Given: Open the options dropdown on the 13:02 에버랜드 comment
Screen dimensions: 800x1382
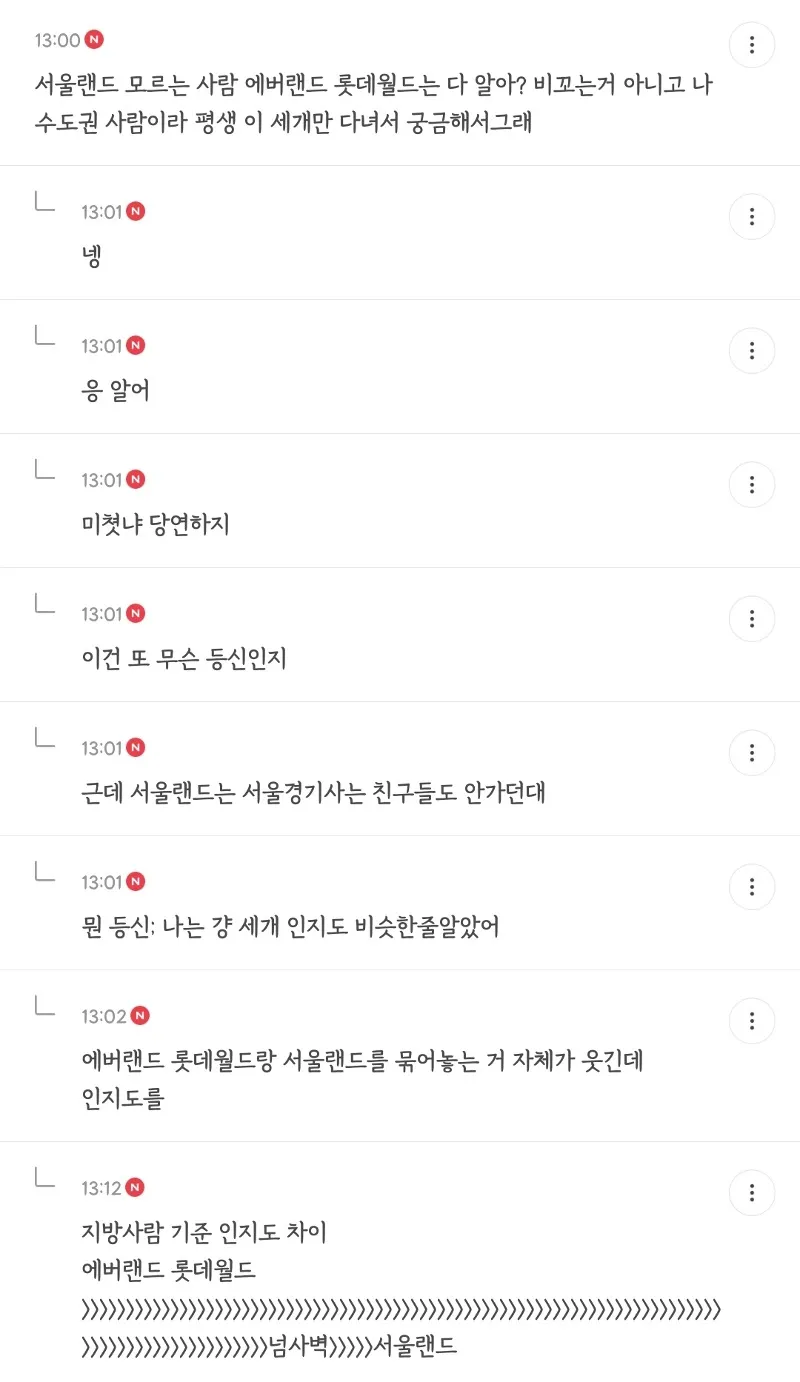Looking at the screenshot, I should tap(752, 1020).
